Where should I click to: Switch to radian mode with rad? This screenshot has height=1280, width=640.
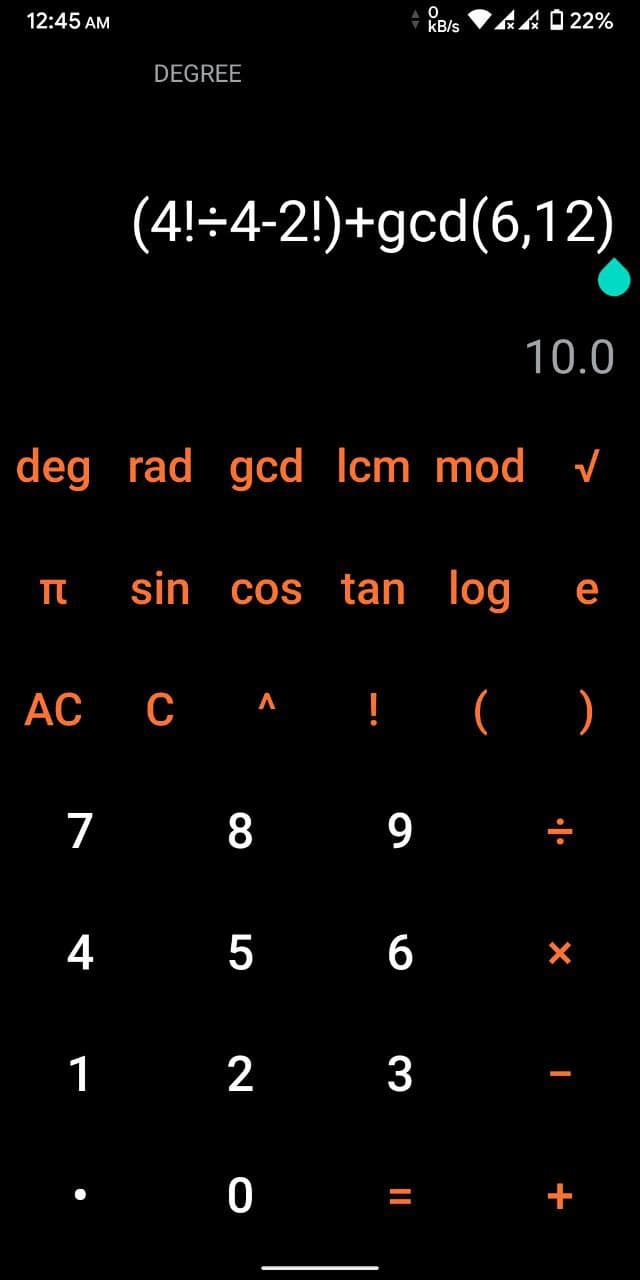[x=160, y=467]
